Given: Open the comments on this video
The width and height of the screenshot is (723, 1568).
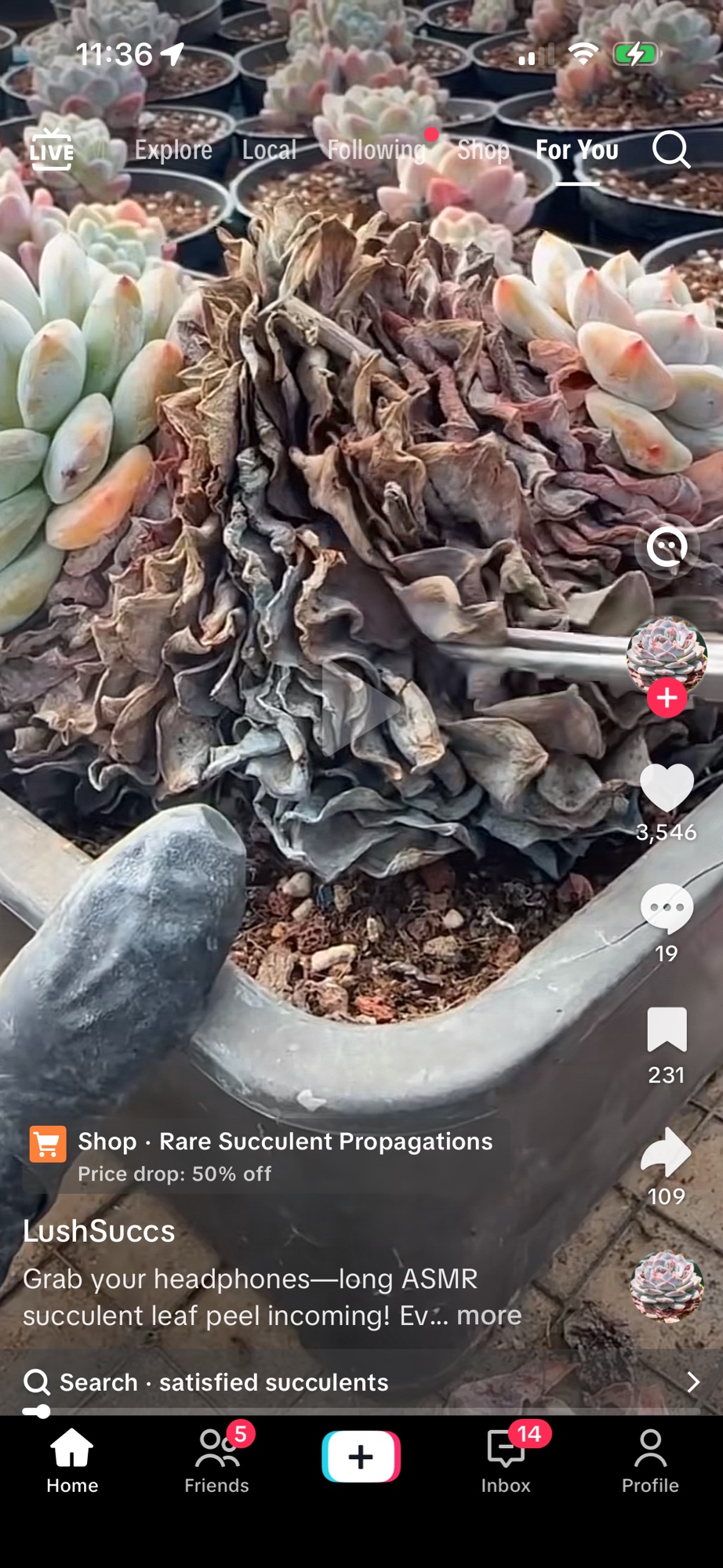Looking at the screenshot, I should (667, 909).
